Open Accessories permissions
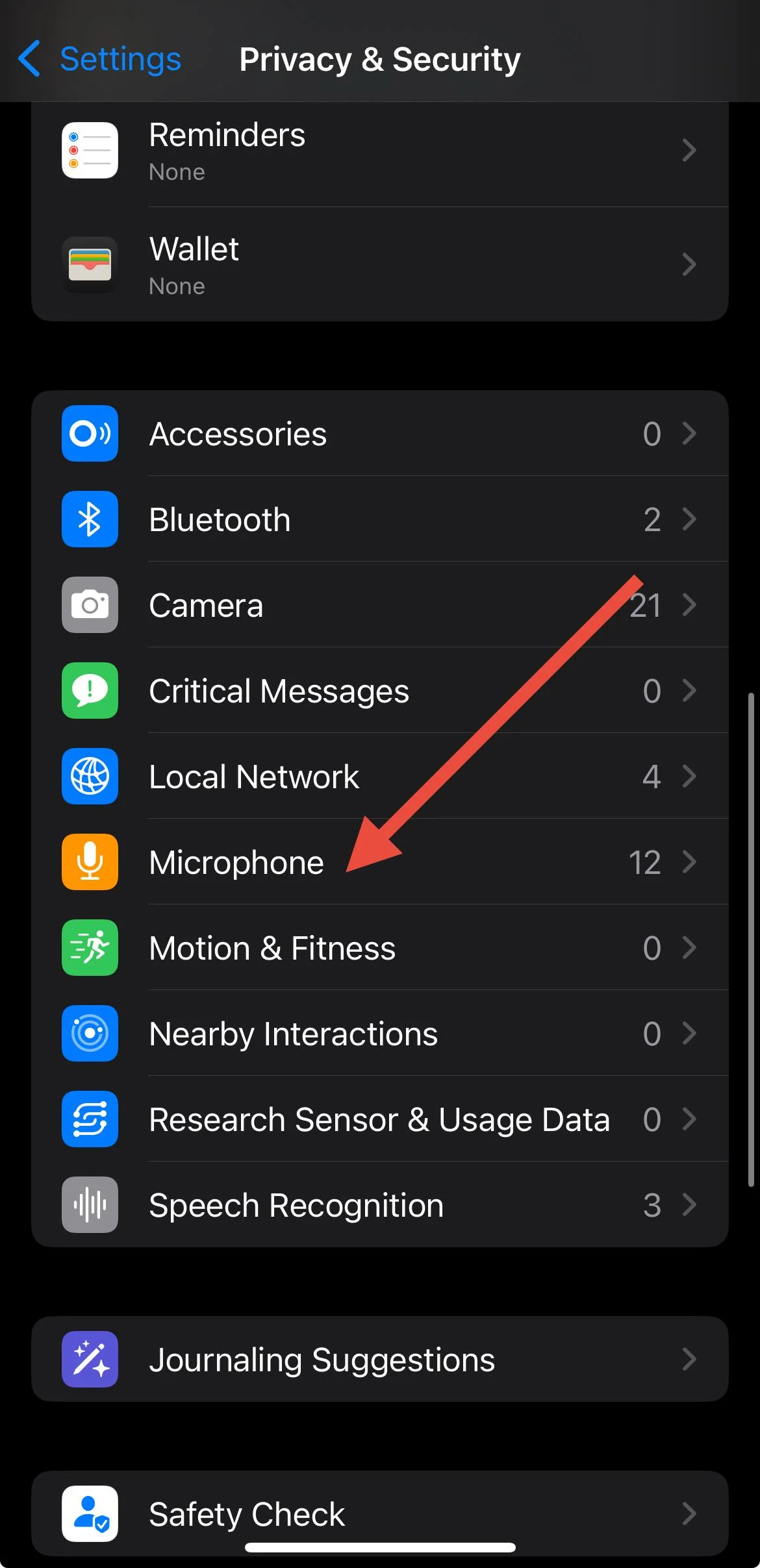760x1568 pixels. click(379, 434)
